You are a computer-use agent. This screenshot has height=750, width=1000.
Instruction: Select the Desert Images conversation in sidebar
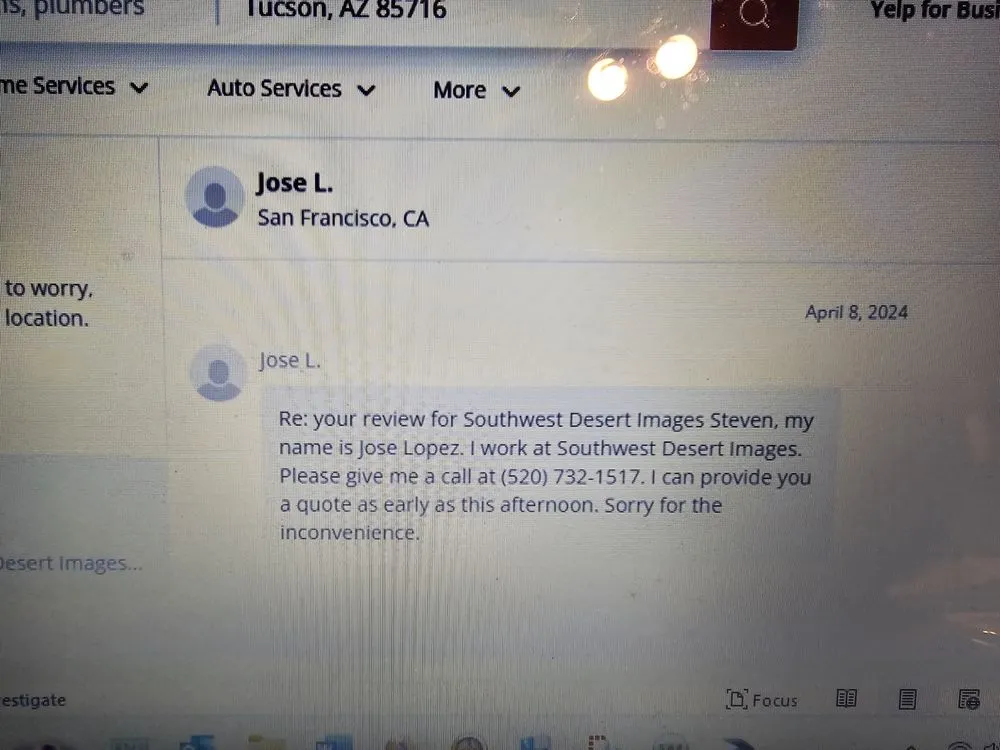70,564
